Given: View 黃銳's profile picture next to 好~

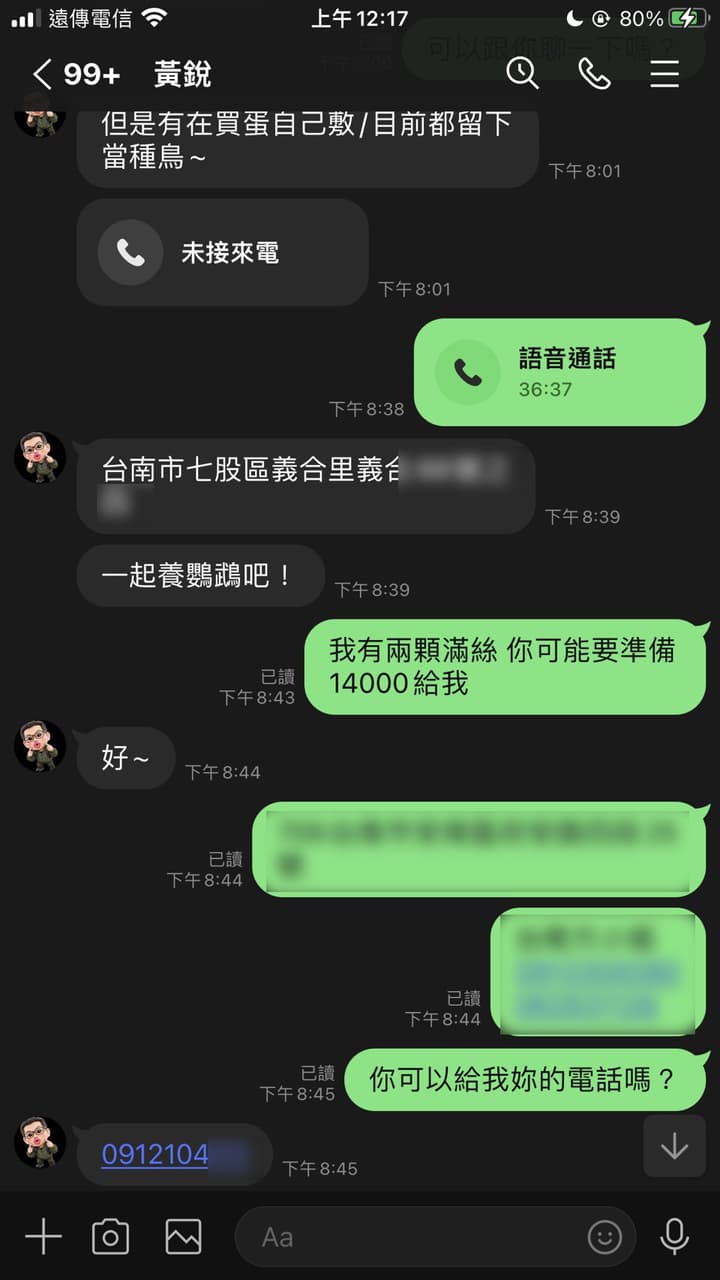Looking at the screenshot, I should point(40,746).
